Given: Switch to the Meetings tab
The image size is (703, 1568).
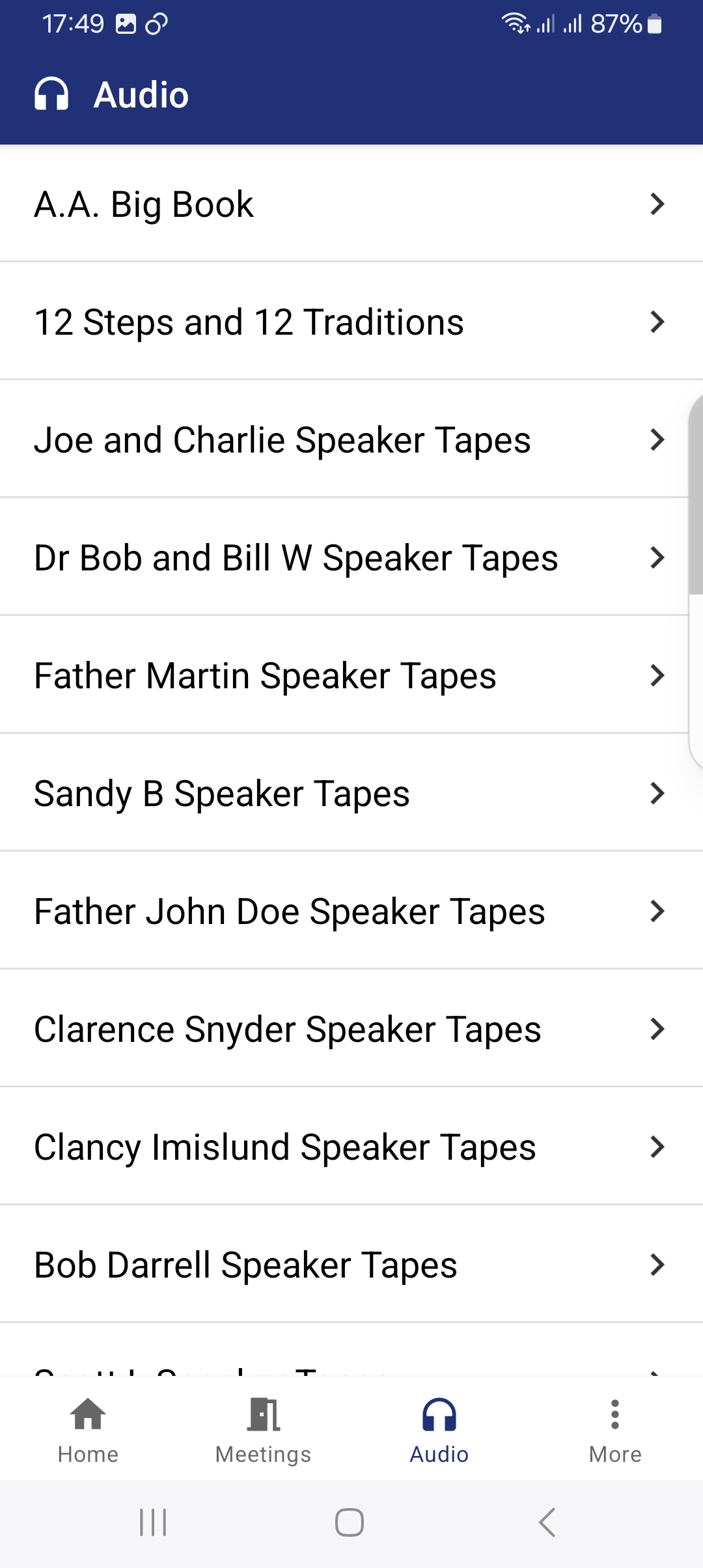Looking at the screenshot, I should click(264, 1430).
